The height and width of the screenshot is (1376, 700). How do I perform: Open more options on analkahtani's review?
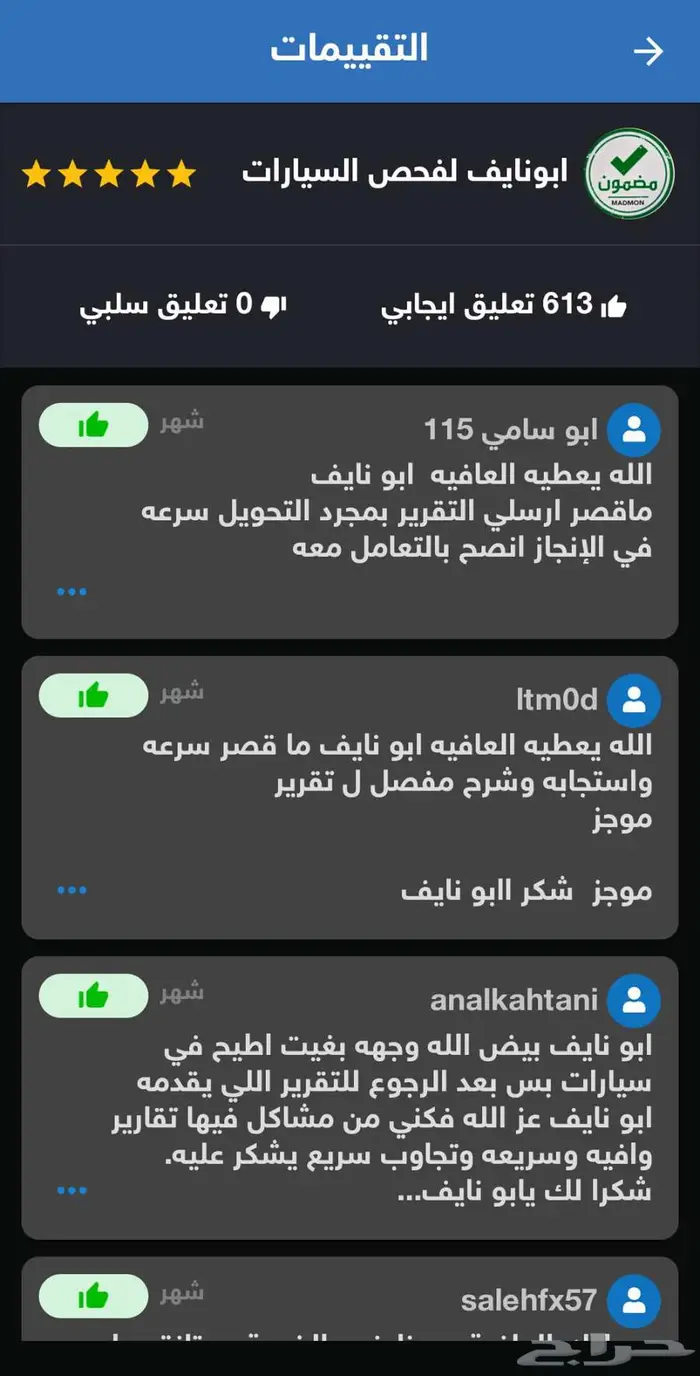pos(72,1190)
